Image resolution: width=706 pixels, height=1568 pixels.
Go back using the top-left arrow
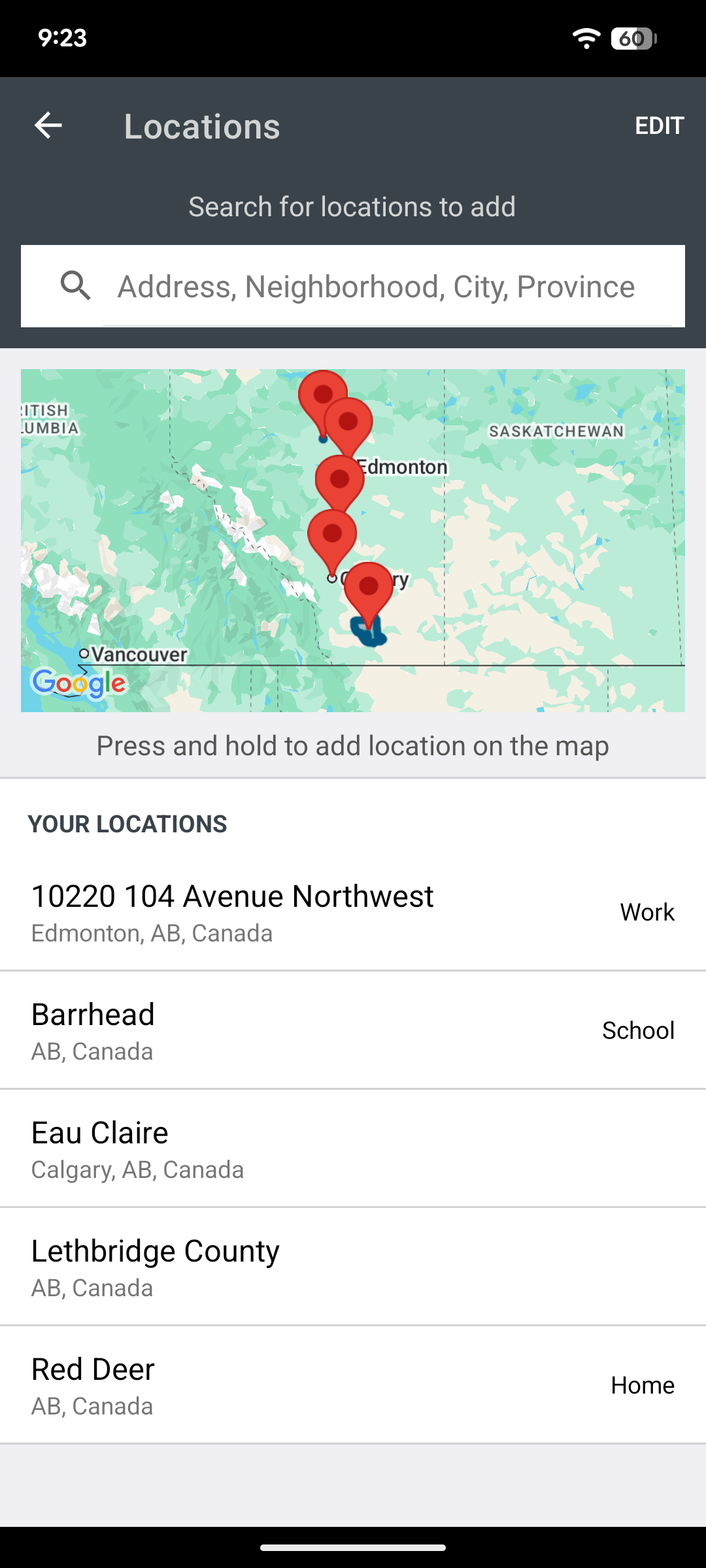coord(48,125)
